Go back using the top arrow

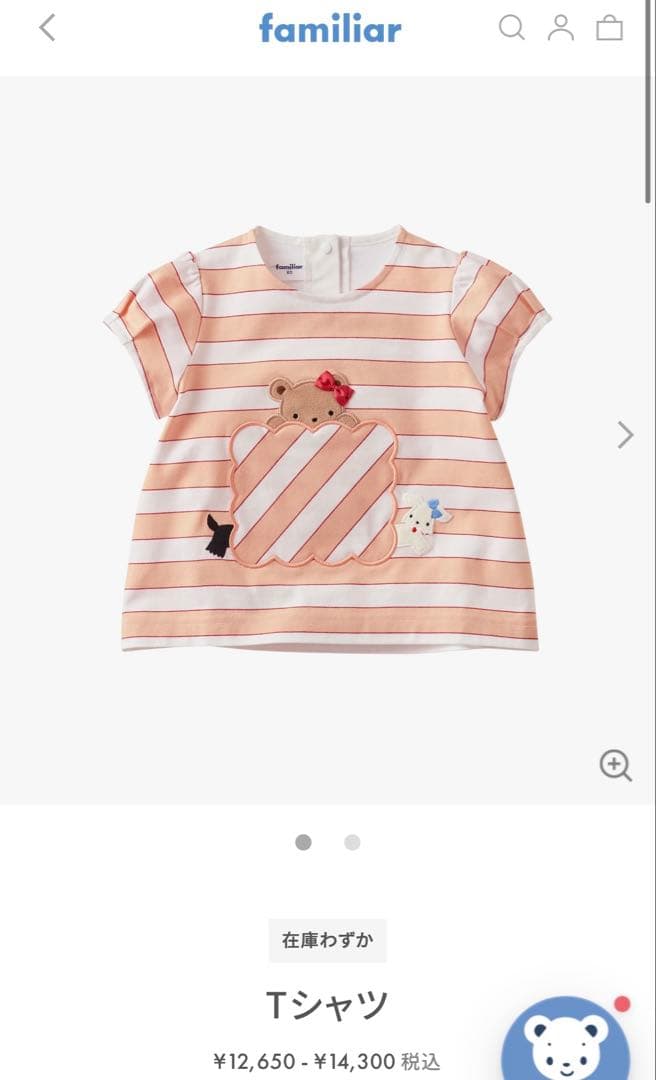pyautogui.click(x=47, y=28)
